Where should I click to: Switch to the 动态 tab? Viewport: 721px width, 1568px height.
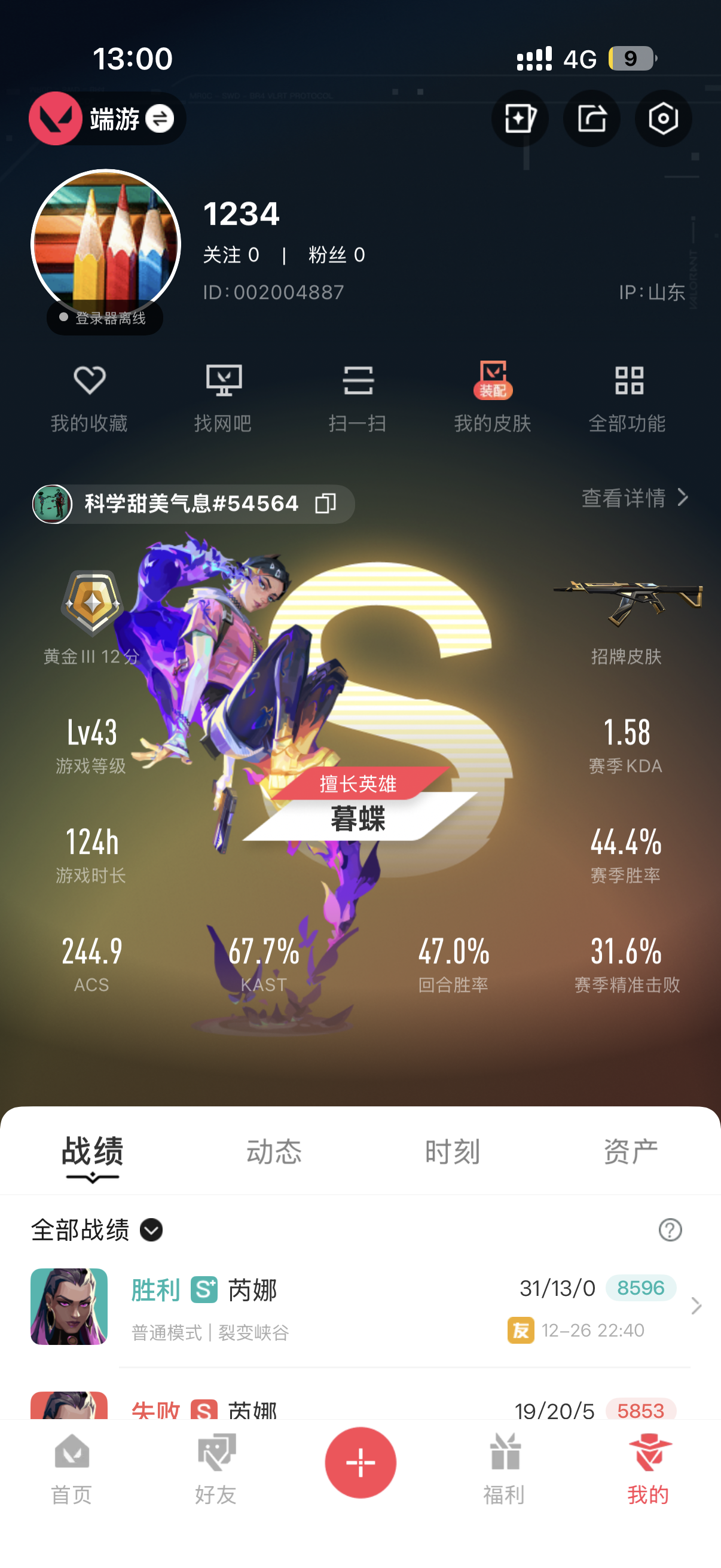(x=274, y=1152)
